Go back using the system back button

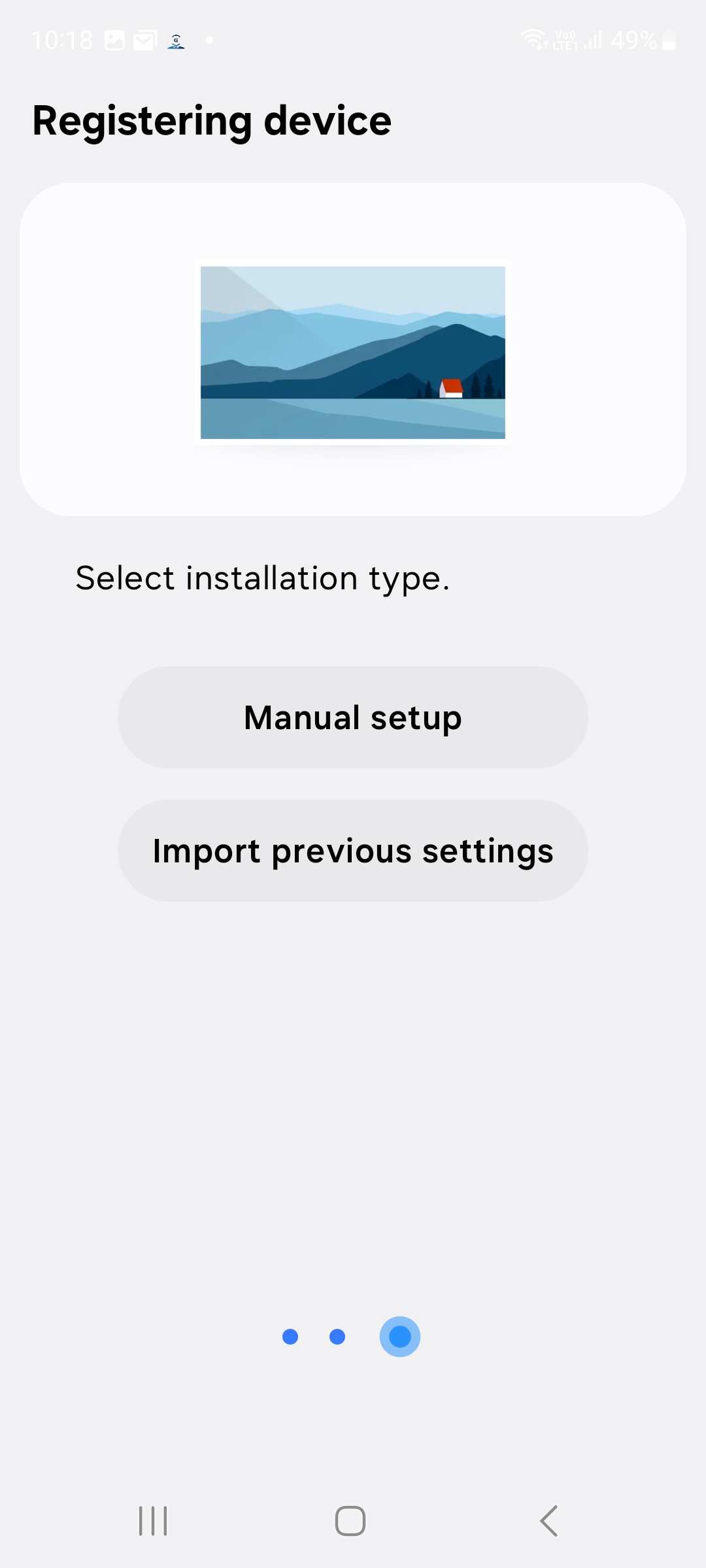[x=549, y=1521]
